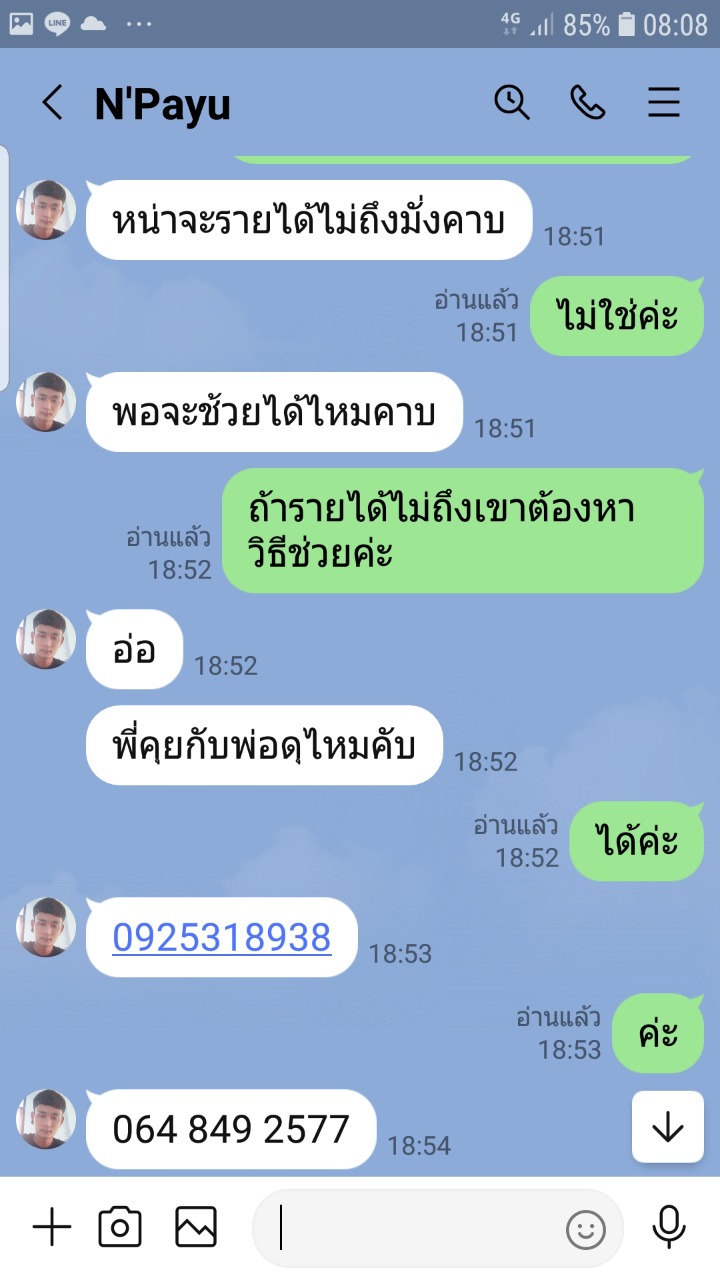720x1280 pixels.
Task: Tap the phone number link 0925318938
Action: click(221, 937)
